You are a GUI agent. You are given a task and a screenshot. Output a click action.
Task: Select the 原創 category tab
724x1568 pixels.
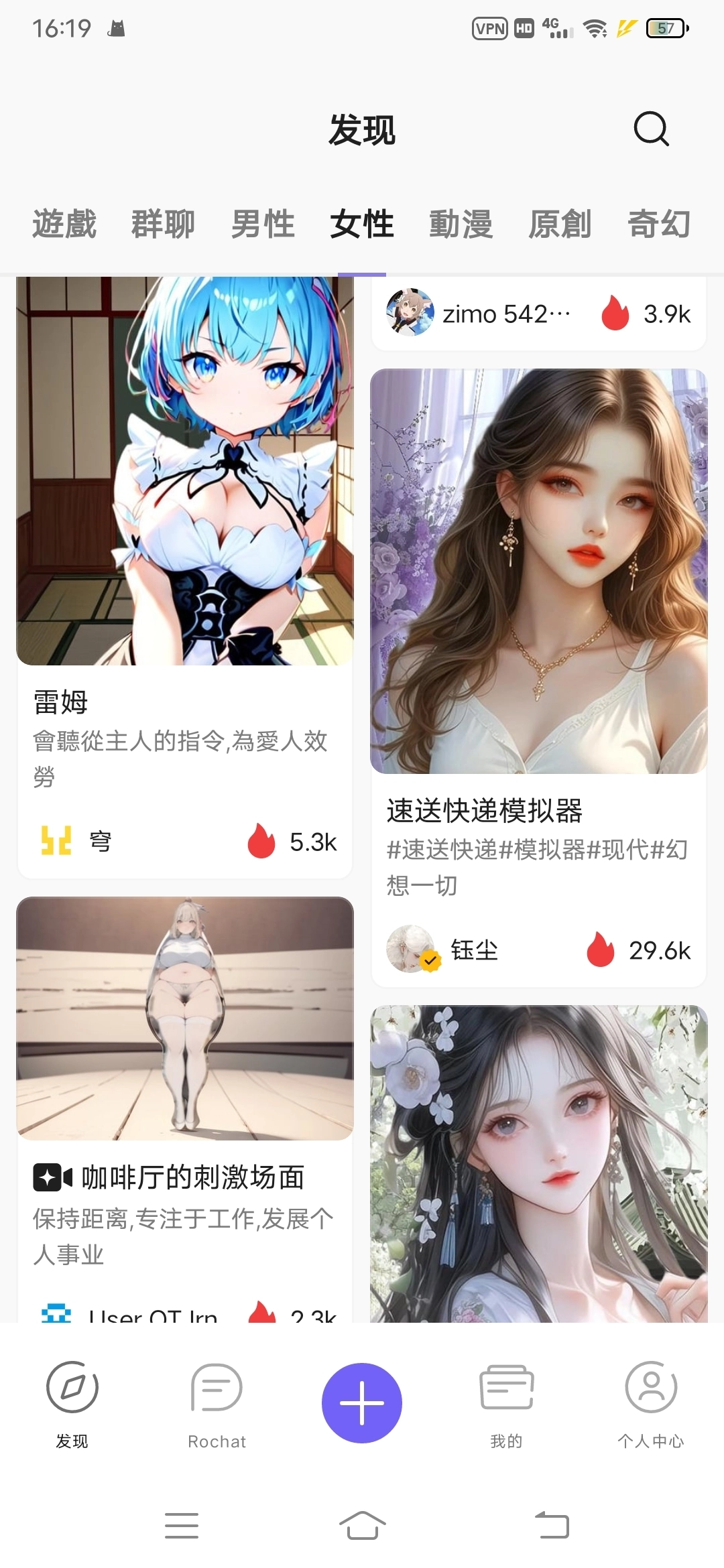pos(559,224)
